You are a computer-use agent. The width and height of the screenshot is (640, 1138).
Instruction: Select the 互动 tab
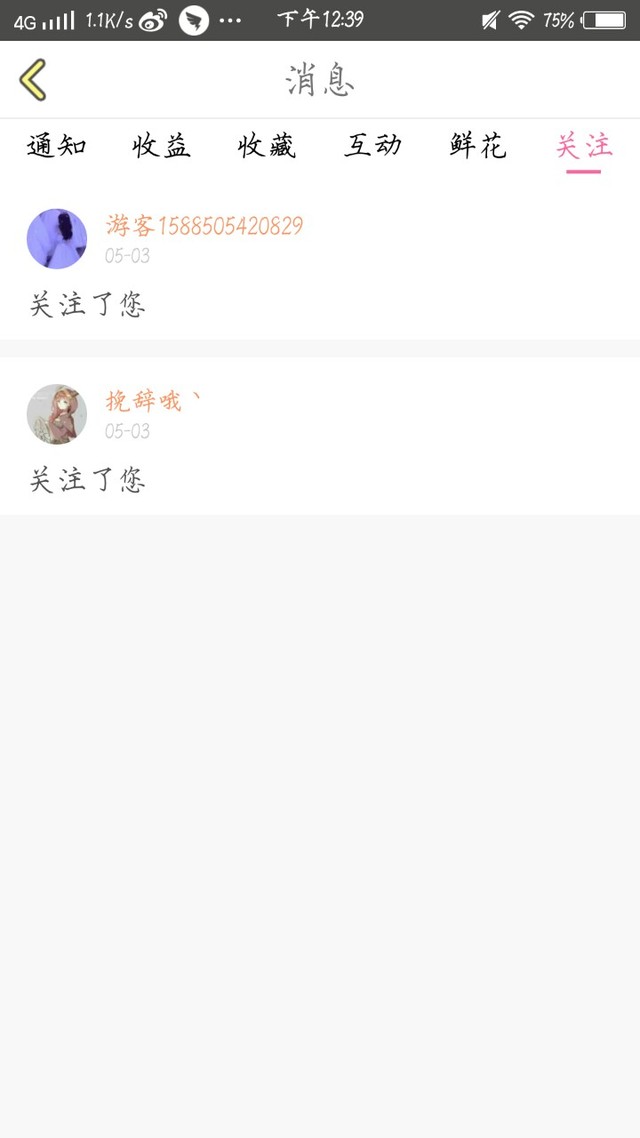(x=373, y=146)
